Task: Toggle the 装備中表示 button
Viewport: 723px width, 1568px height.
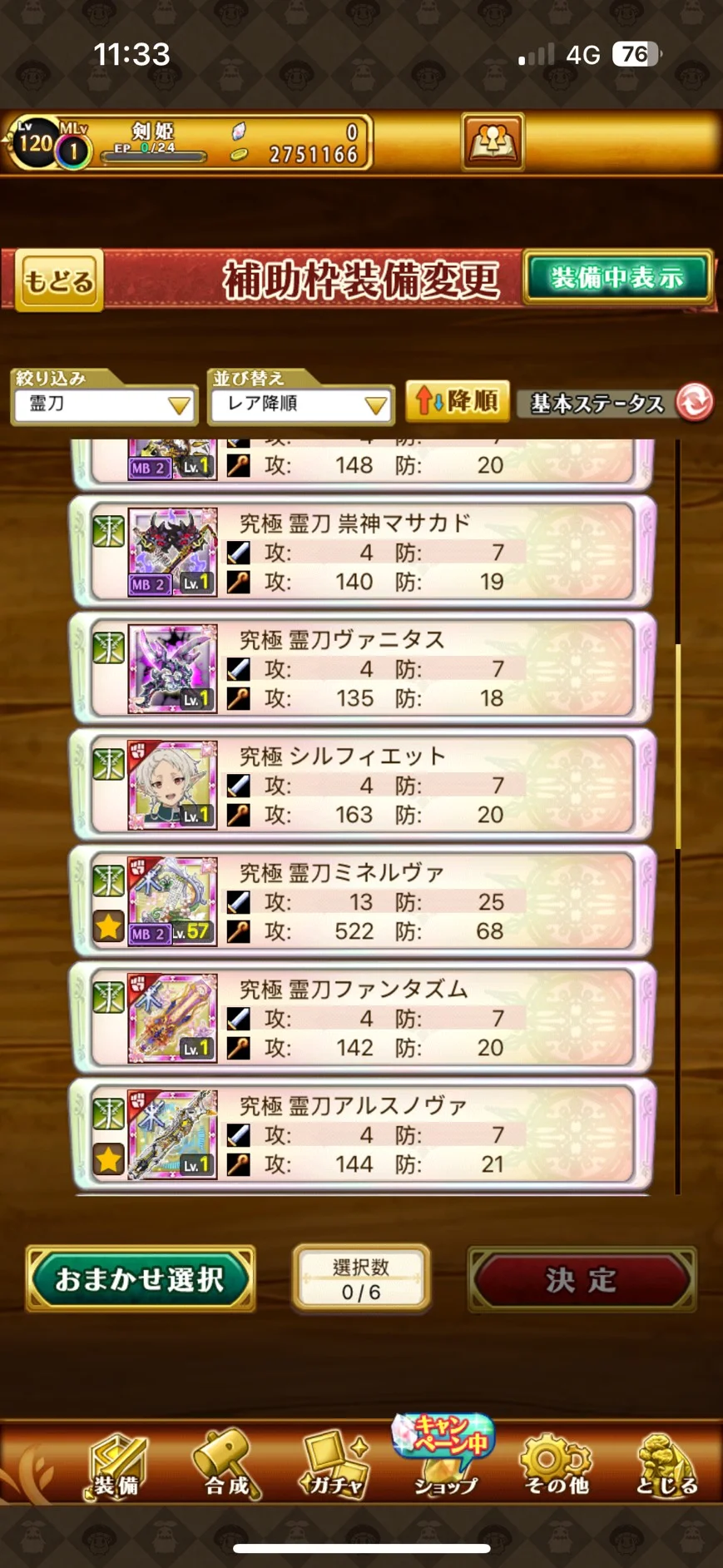Action: 617,278
